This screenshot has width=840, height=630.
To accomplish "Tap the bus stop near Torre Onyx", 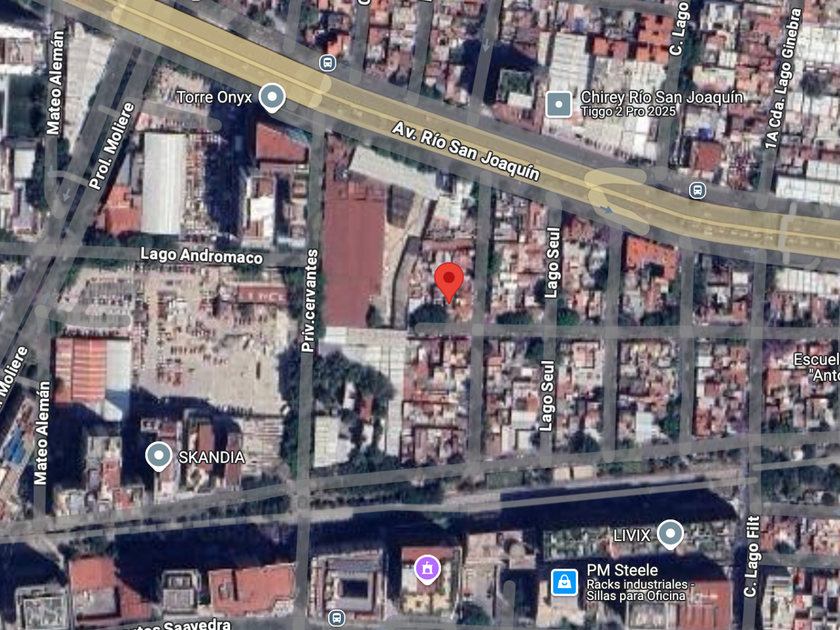I will (x=327, y=63).
